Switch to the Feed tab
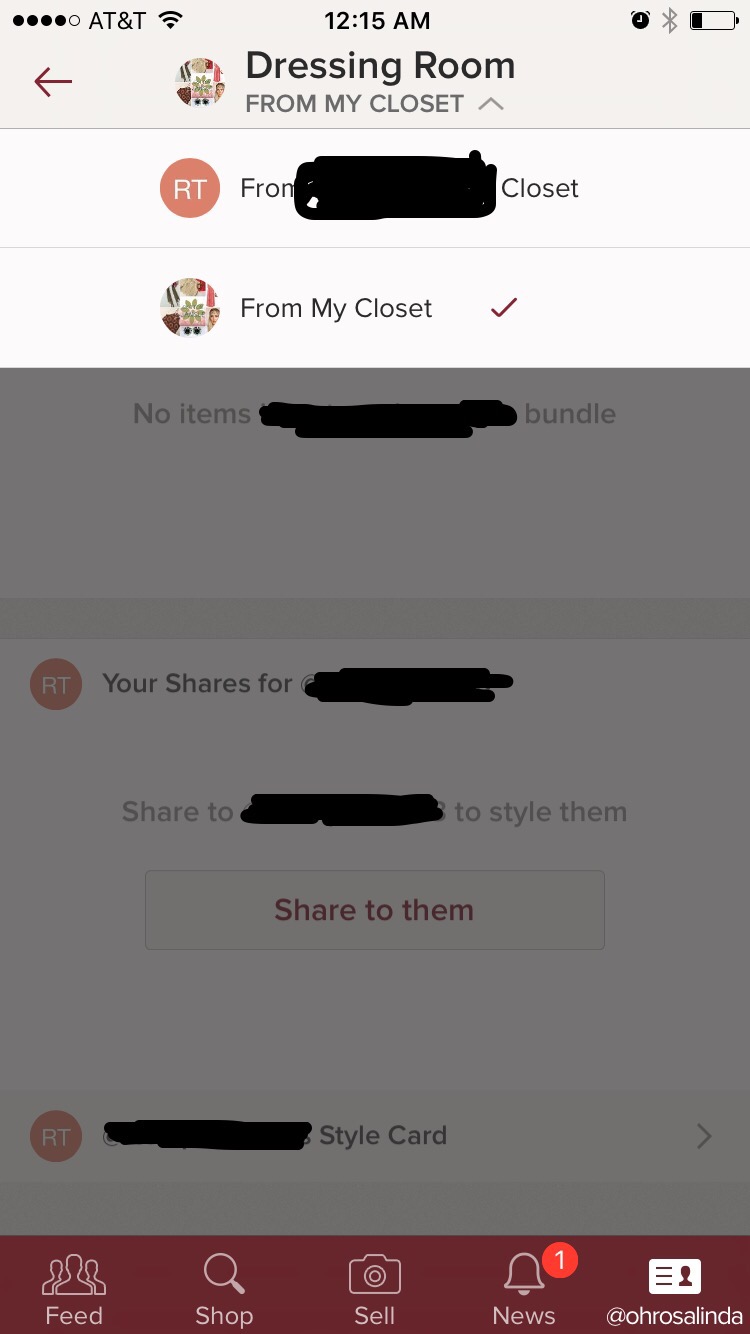750x1334 pixels. pos(74,1288)
